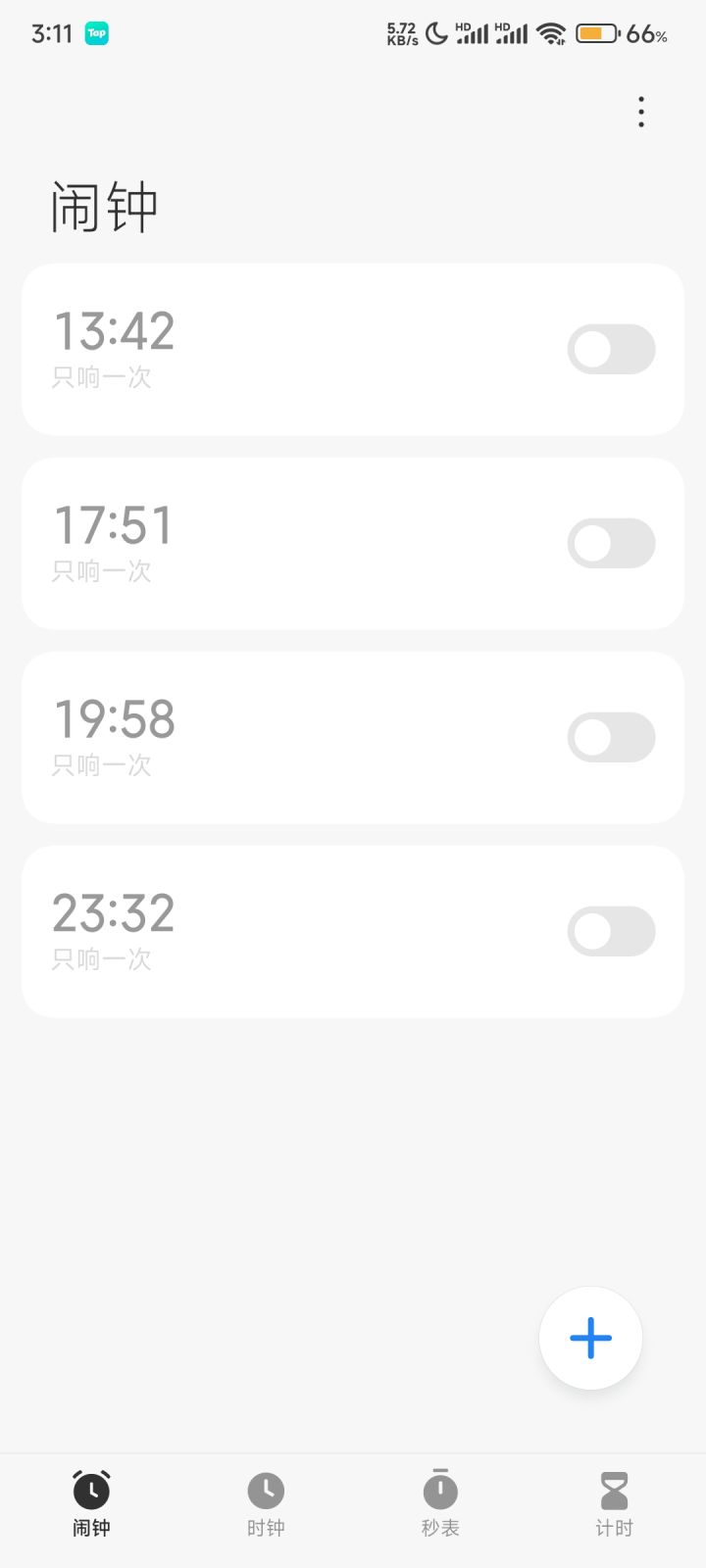Select the 计时 timer tab

(615, 1504)
